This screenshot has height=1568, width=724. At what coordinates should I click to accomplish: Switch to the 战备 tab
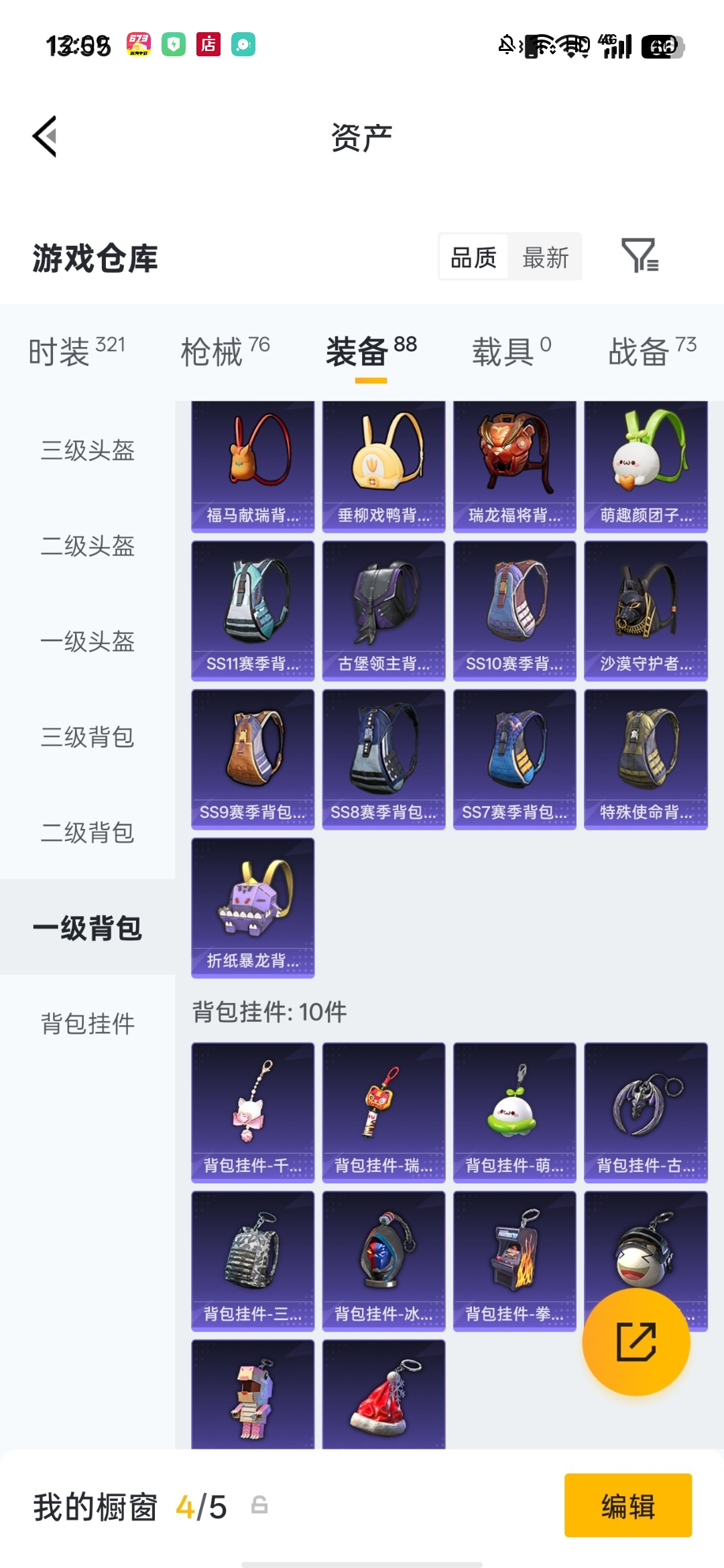(652, 351)
